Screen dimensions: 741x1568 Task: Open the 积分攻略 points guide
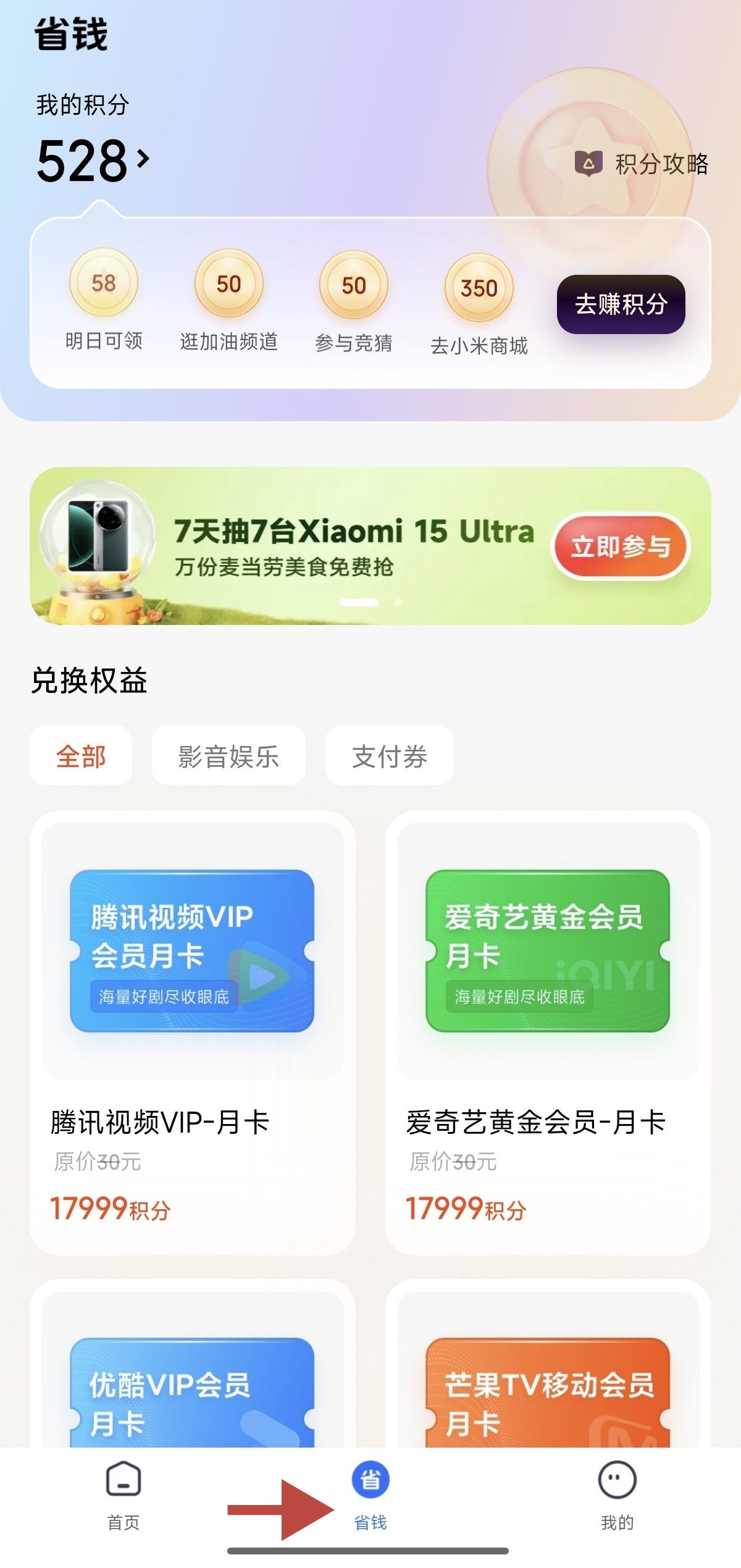click(642, 164)
